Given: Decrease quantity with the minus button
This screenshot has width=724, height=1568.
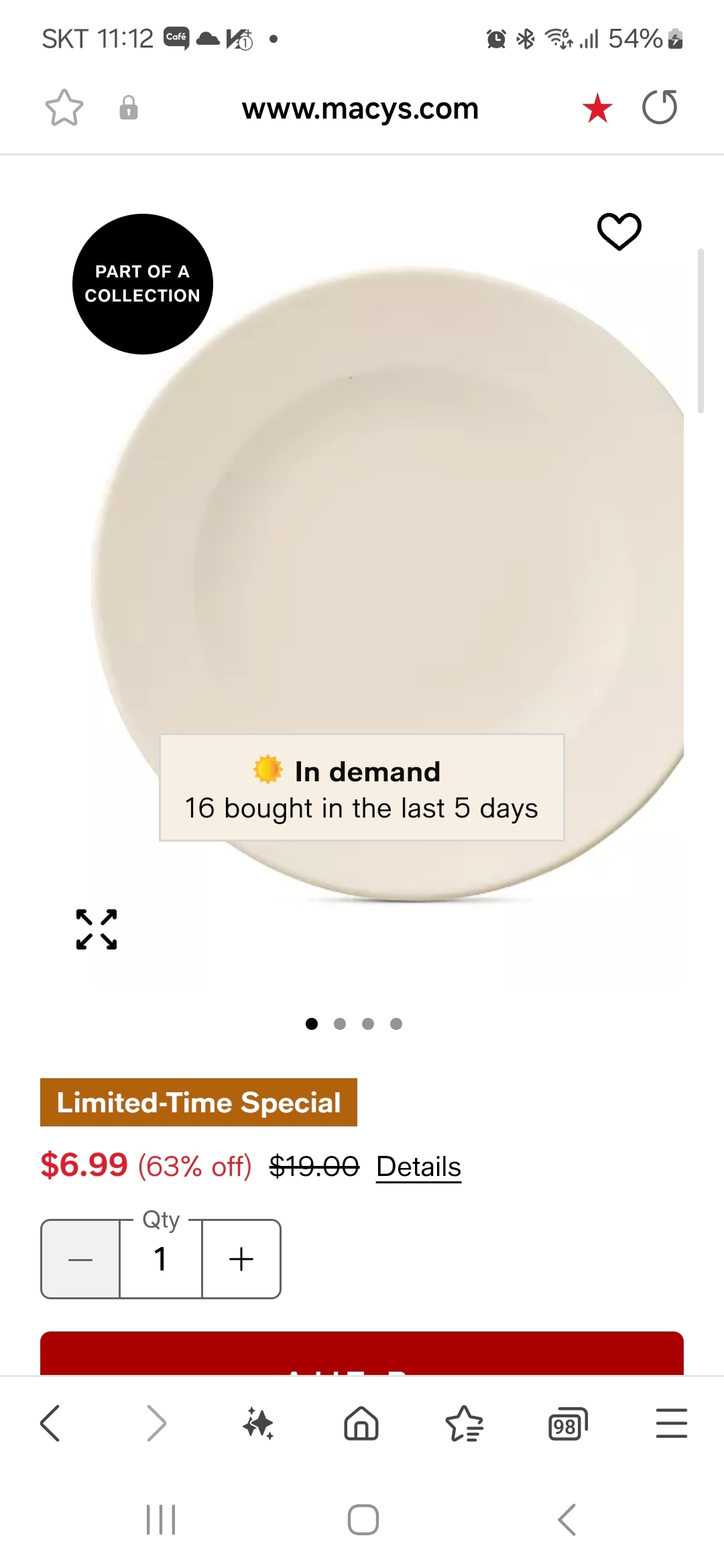Looking at the screenshot, I should point(80,1259).
